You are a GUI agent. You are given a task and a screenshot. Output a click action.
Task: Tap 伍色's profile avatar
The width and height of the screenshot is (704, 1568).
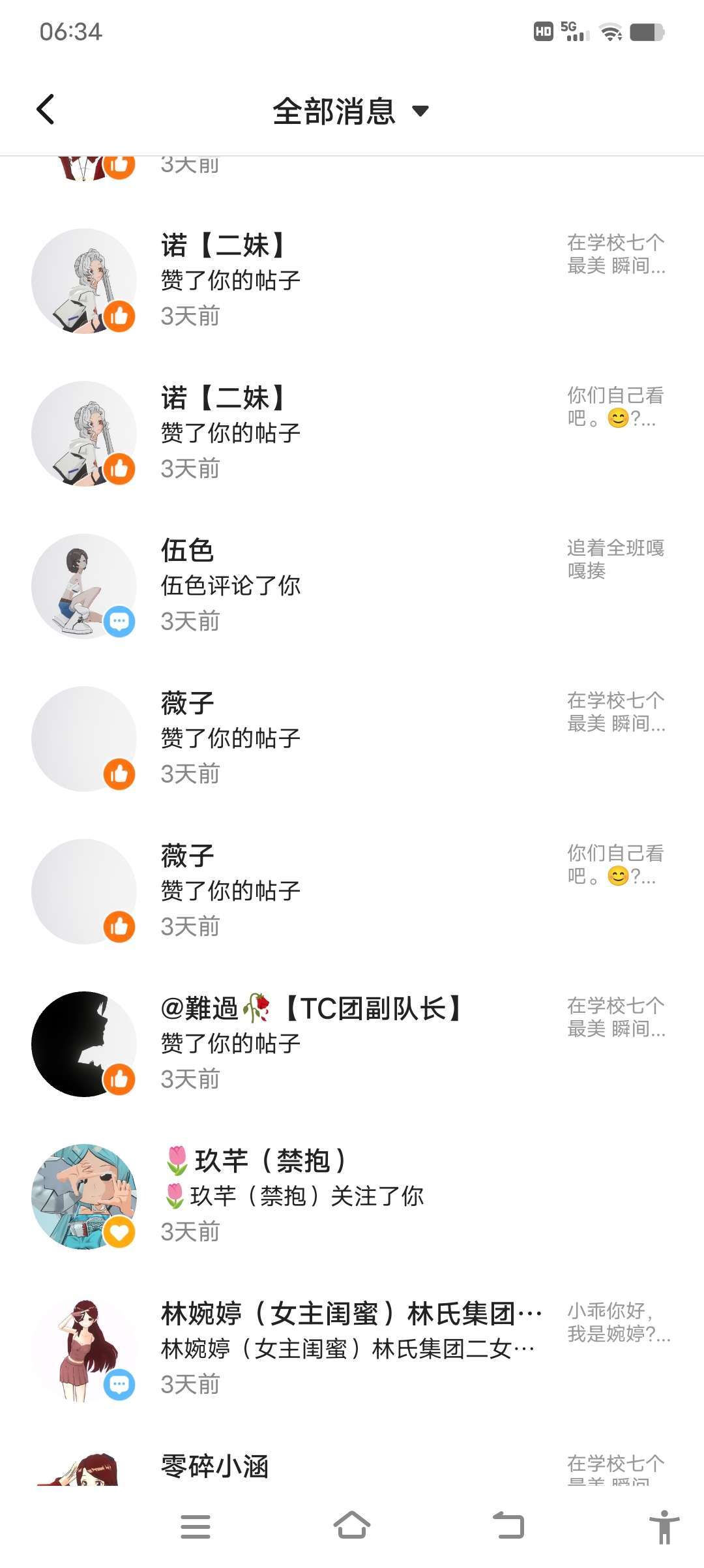click(x=83, y=586)
